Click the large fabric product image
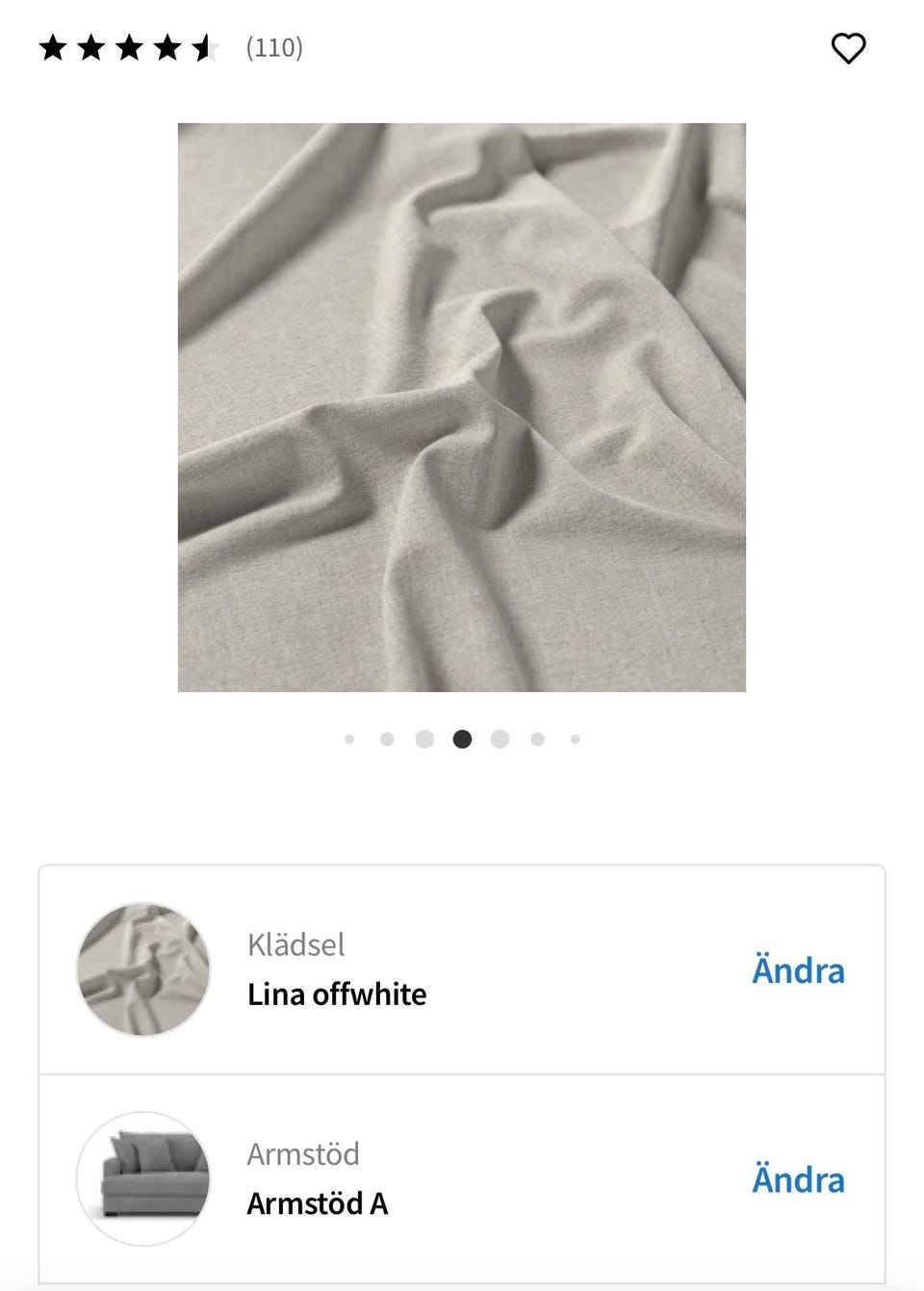924x1291 pixels. click(x=462, y=408)
